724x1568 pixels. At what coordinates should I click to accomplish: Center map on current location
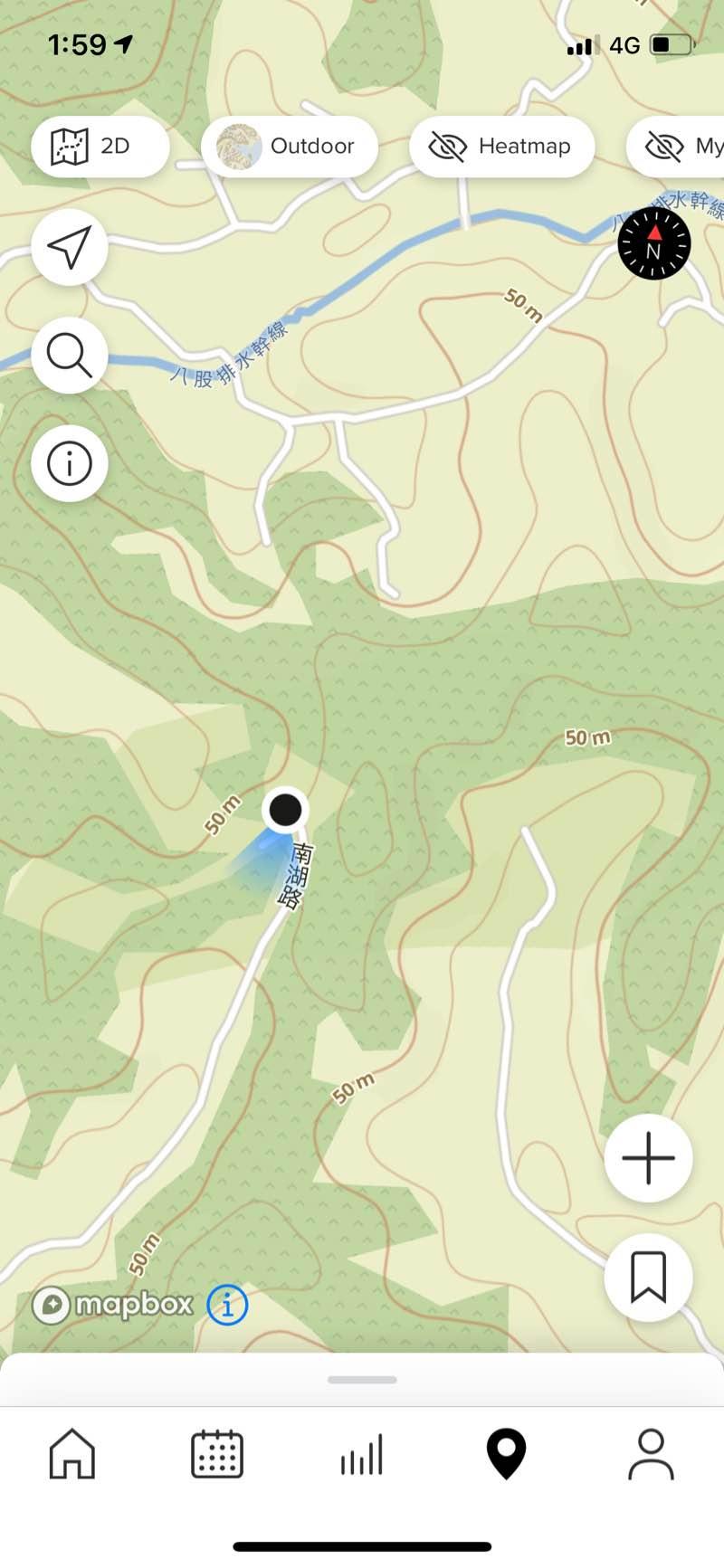[70, 247]
